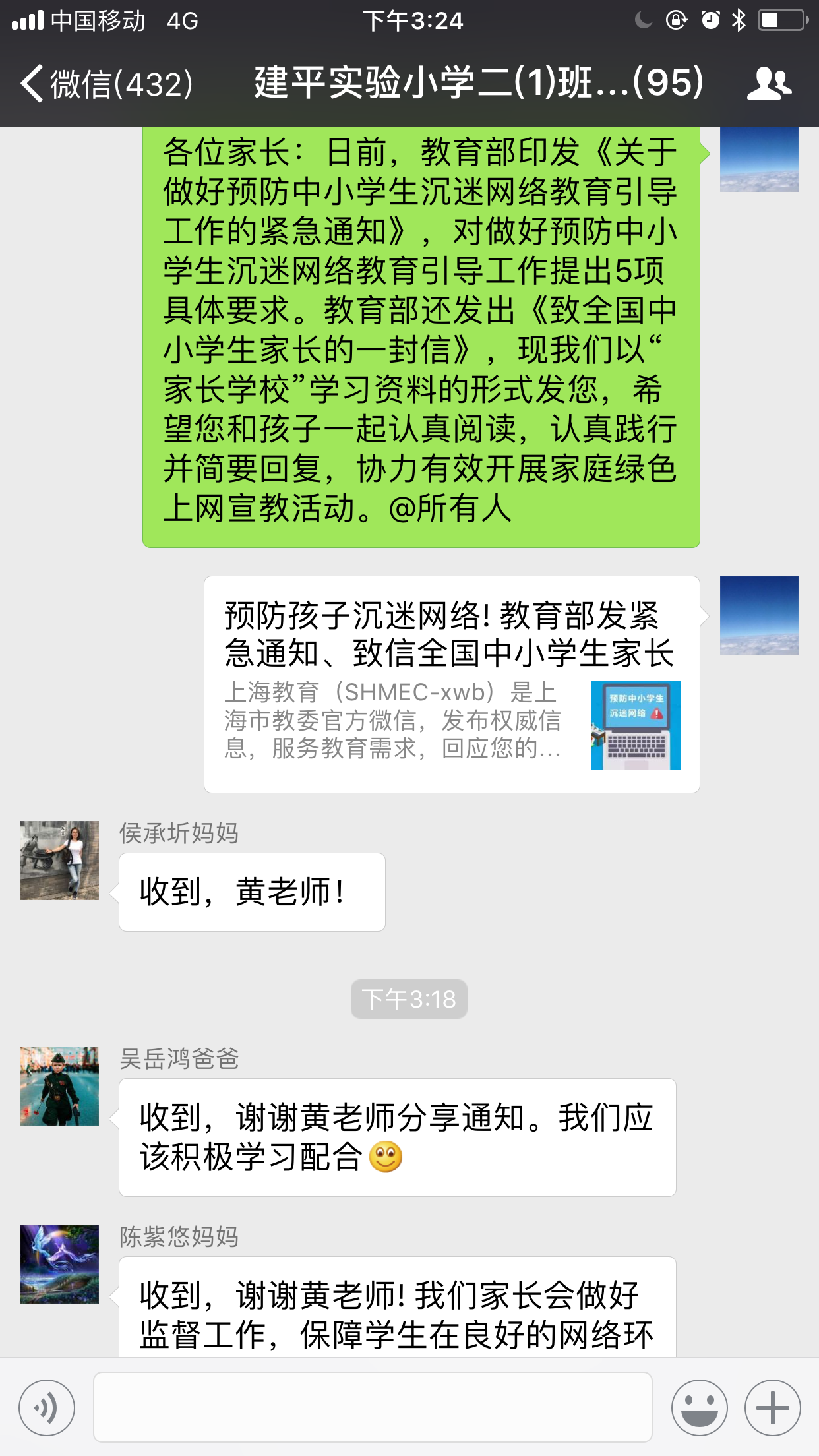Open the plus attachments menu
819x1456 pixels.
point(772,1408)
